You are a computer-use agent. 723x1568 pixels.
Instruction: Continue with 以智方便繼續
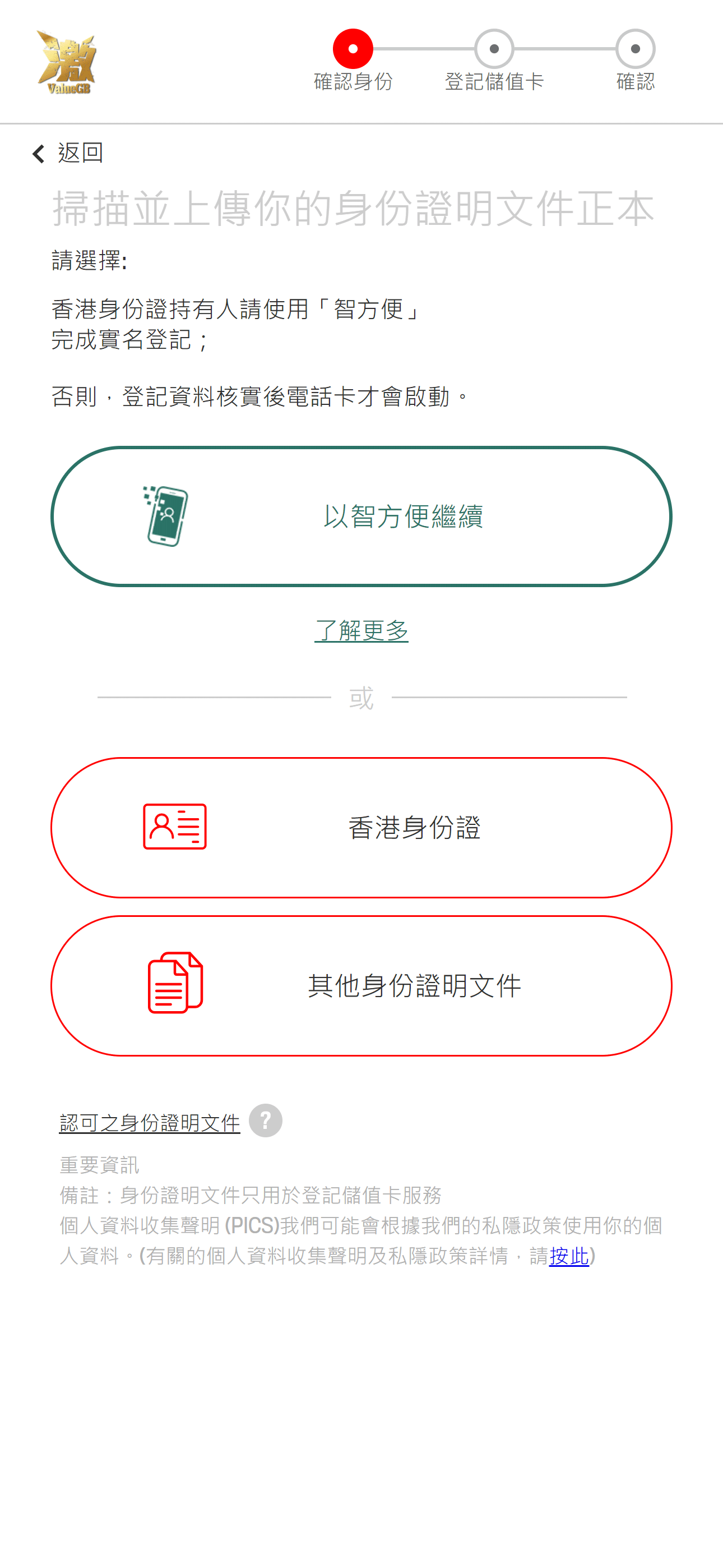click(x=361, y=516)
